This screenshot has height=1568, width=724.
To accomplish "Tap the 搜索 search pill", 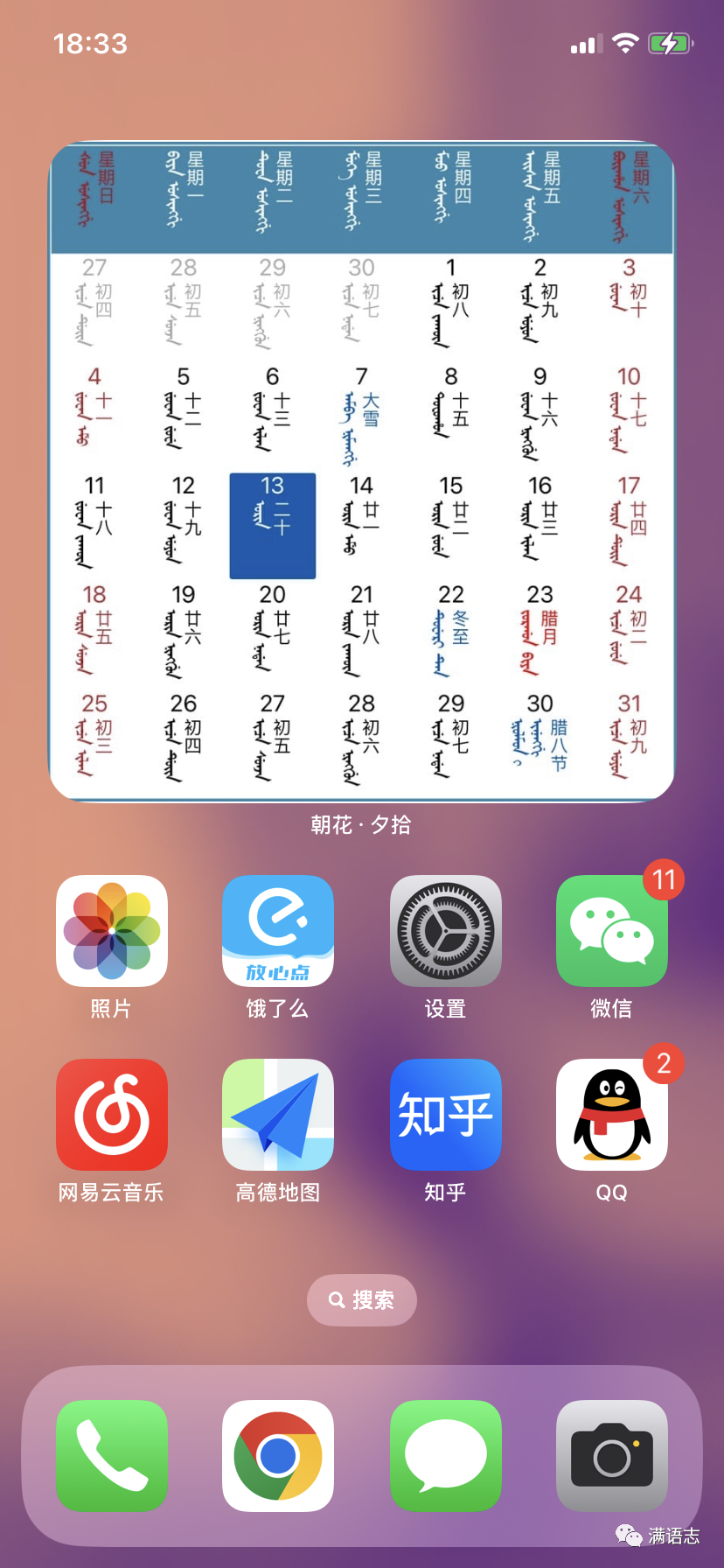I will click(x=362, y=1300).
